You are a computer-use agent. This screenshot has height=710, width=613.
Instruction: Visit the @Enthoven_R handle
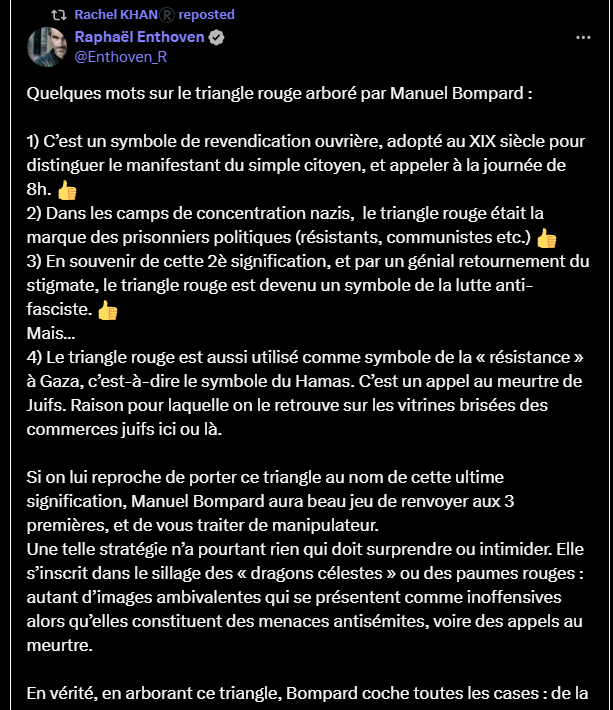tap(120, 56)
